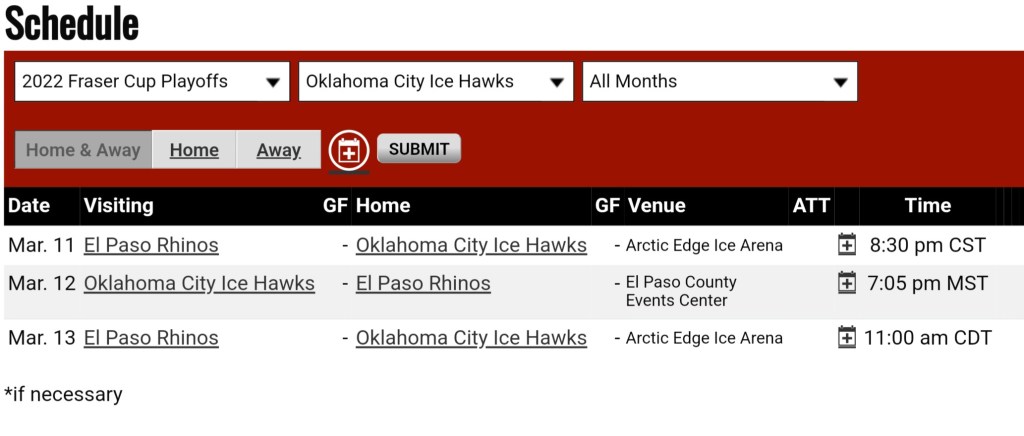Open visiting El Paso Rhinos link for Mar. 13
The width and height of the screenshot is (1024, 436).
click(x=151, y=338)
